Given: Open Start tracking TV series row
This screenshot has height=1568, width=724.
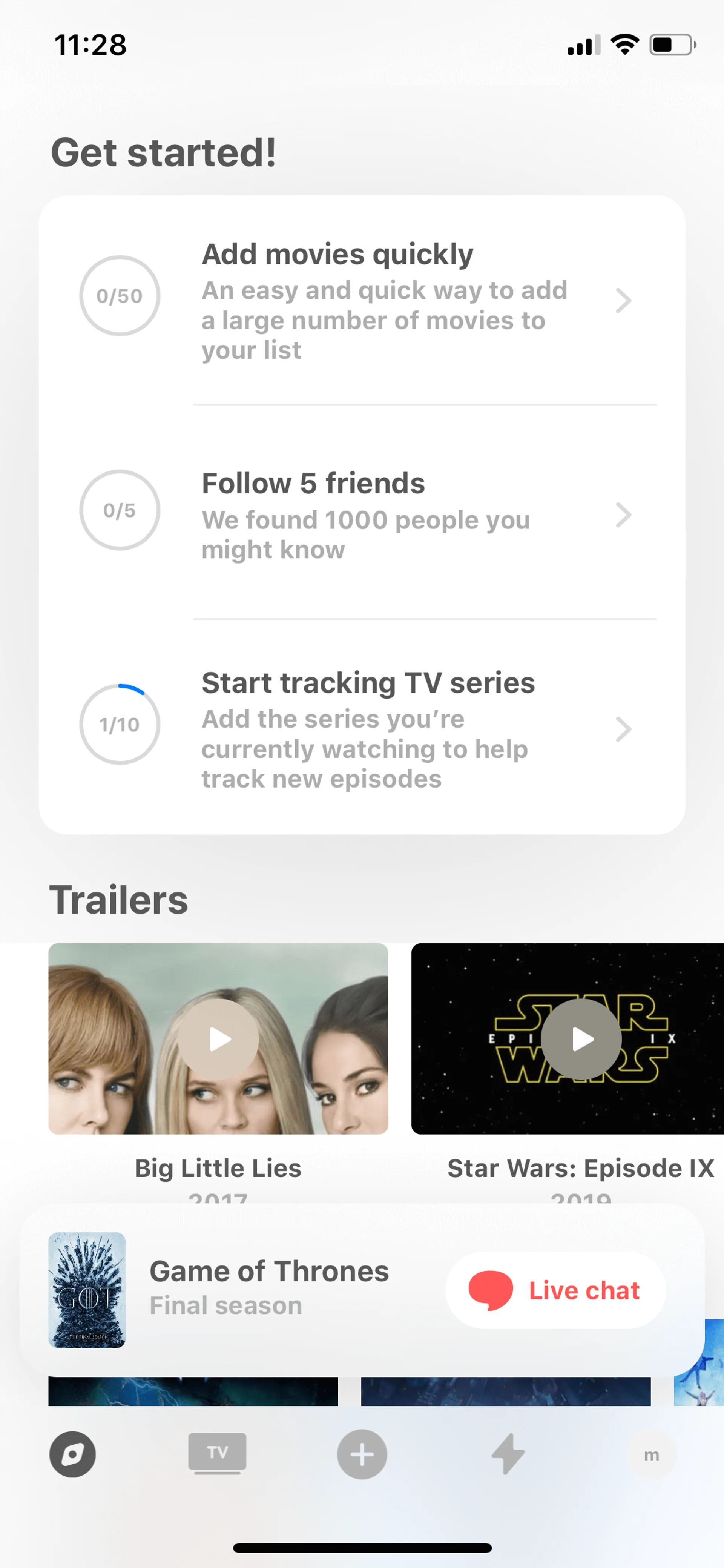Looking at the screenshot, I should (x=362, y=729).
